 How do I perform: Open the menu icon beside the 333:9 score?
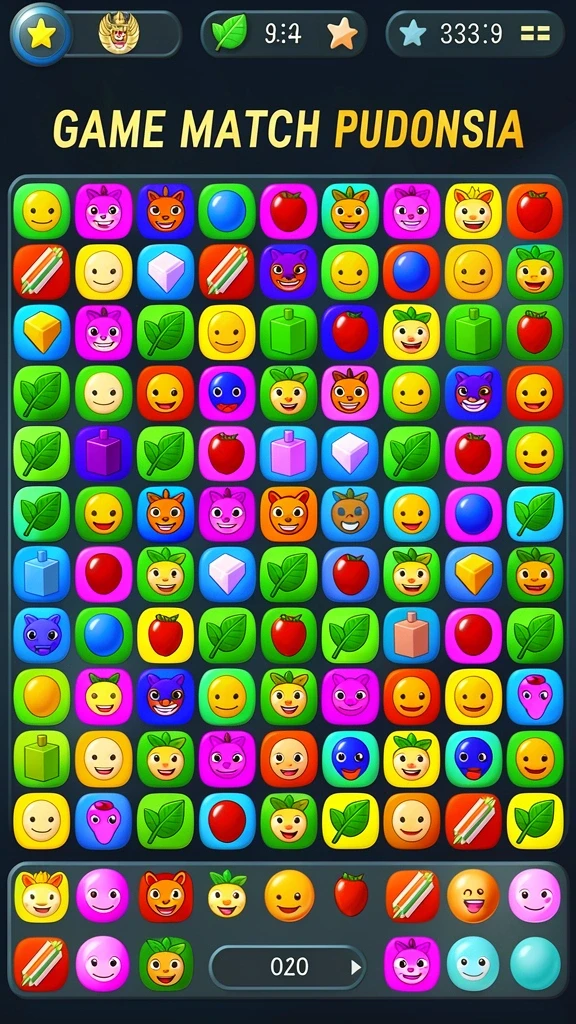tap(535, 34)
